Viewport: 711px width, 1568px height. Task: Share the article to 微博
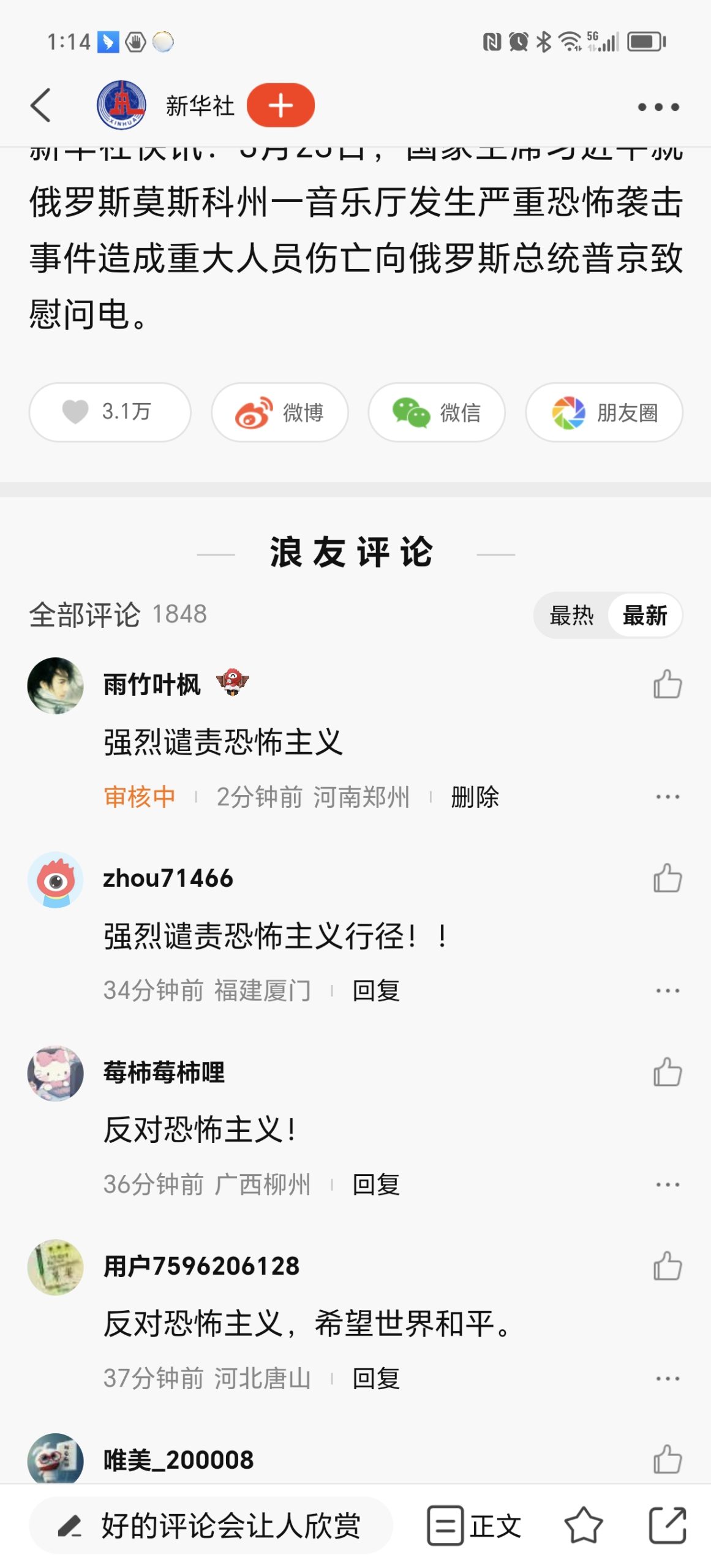point(280,412)
